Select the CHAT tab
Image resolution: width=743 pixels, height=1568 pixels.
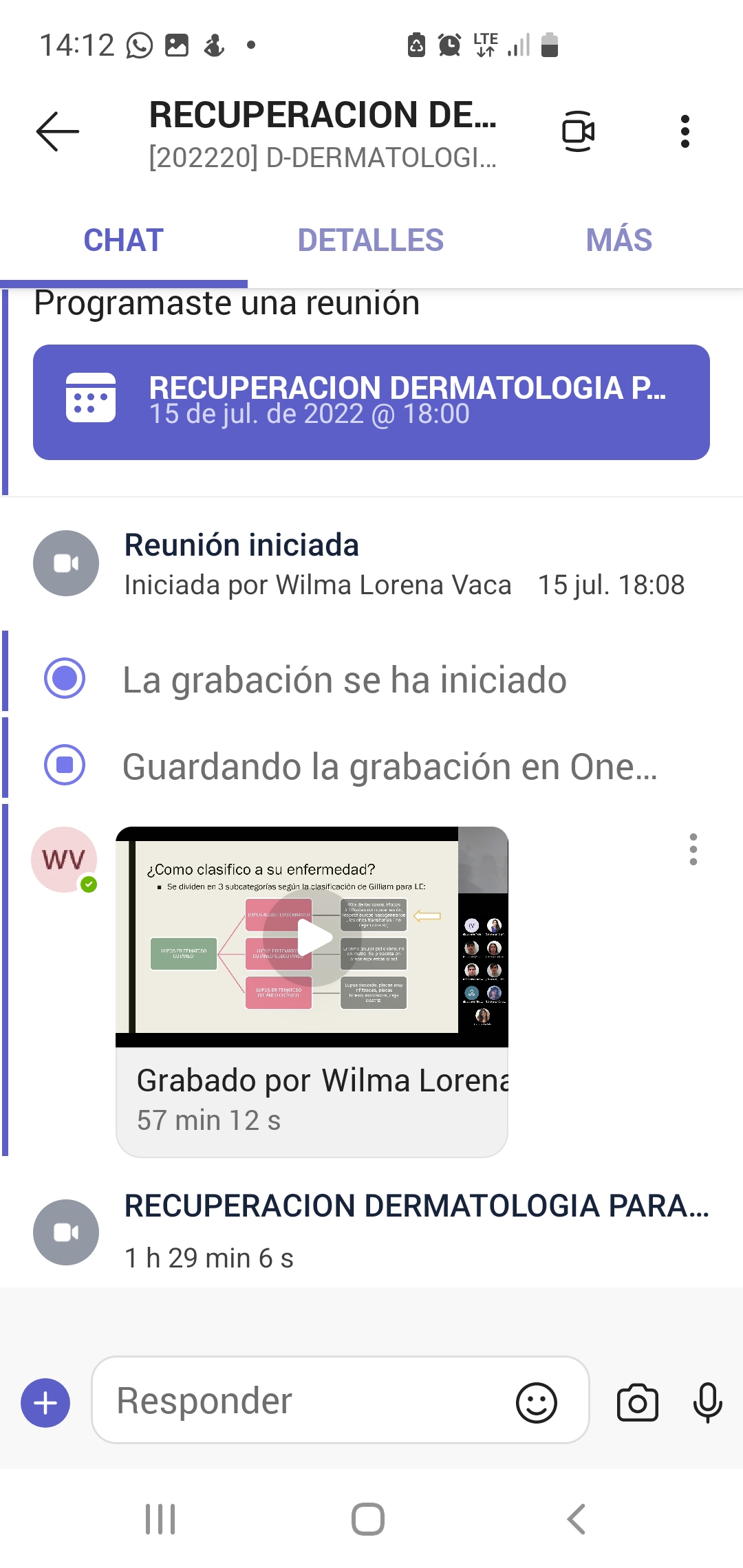pyautogui.click(x=124, y=241)
